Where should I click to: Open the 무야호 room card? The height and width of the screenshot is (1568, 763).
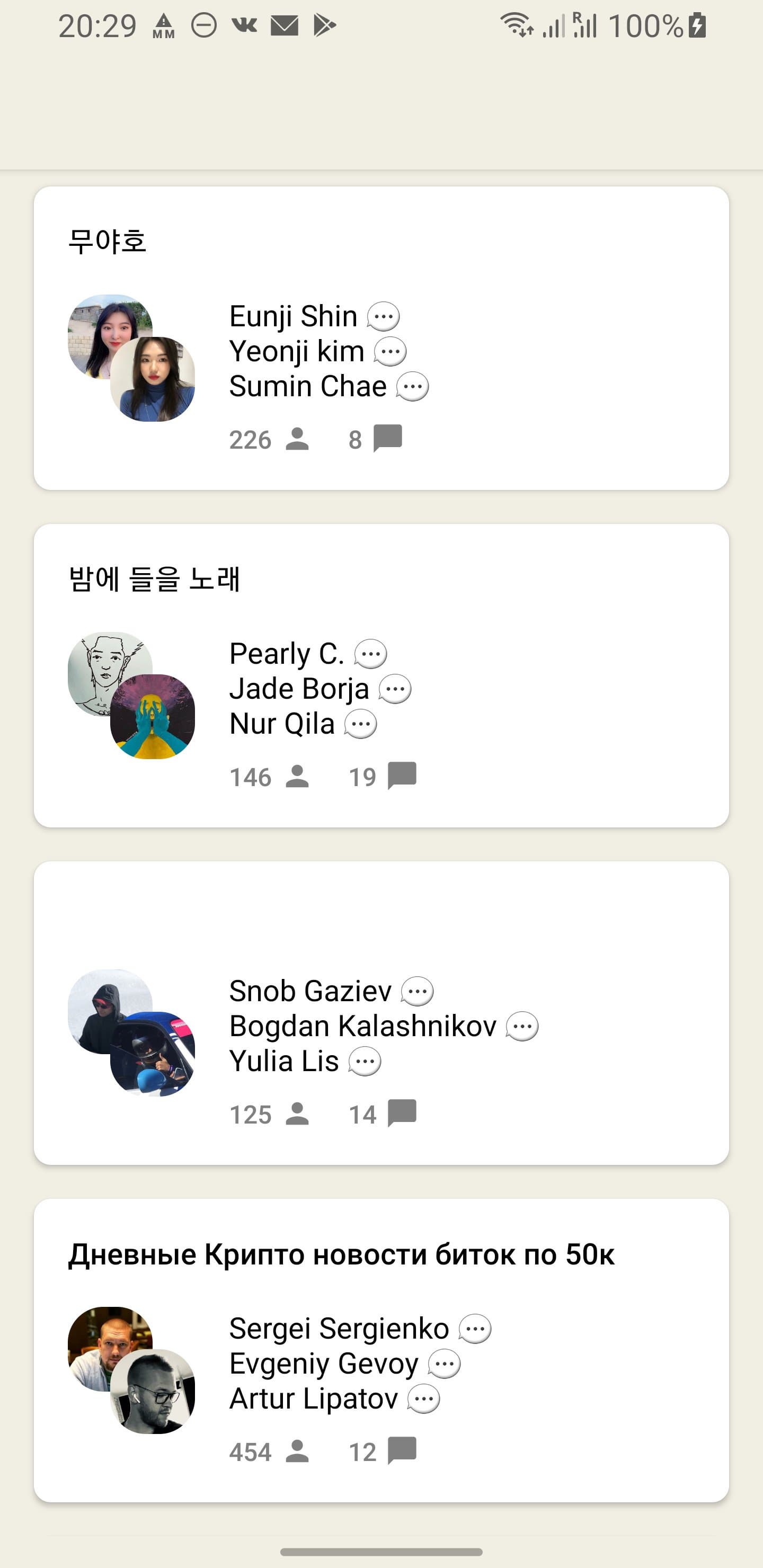(381, 338)
